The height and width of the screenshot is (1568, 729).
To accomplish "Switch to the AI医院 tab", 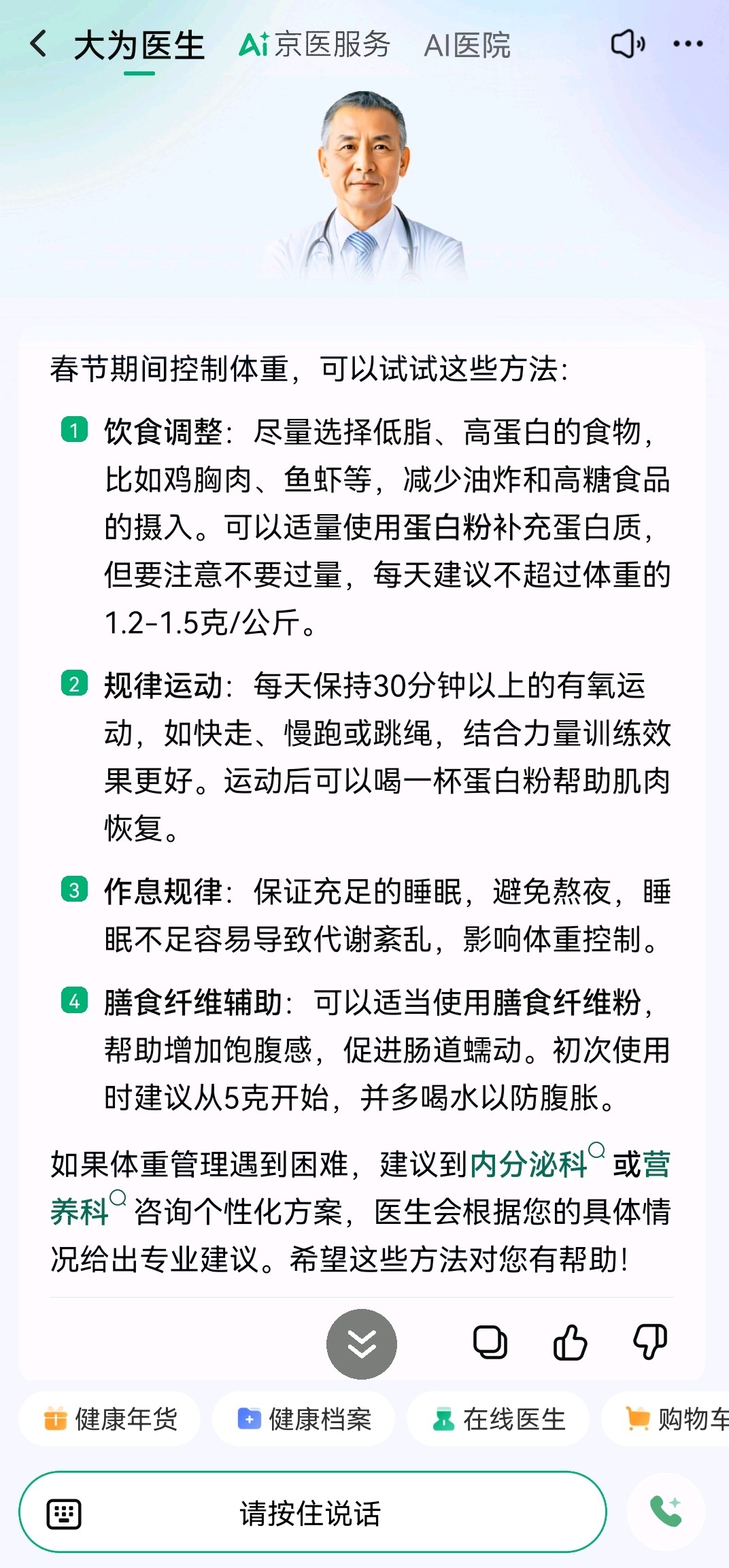I will tap(467, 46).
